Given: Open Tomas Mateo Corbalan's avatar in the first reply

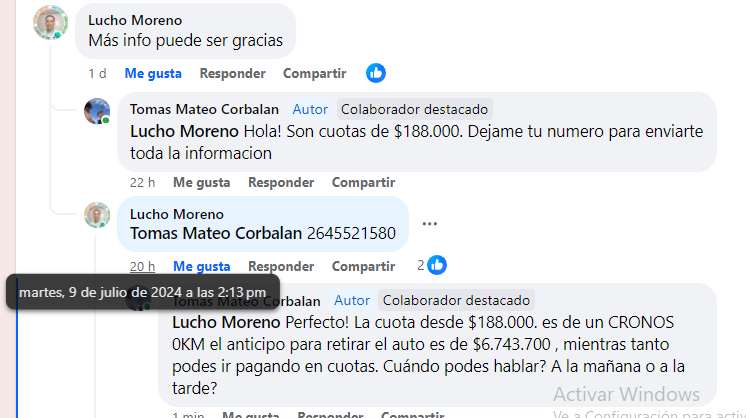Looking at the screenshot, I should click(97, 111).
